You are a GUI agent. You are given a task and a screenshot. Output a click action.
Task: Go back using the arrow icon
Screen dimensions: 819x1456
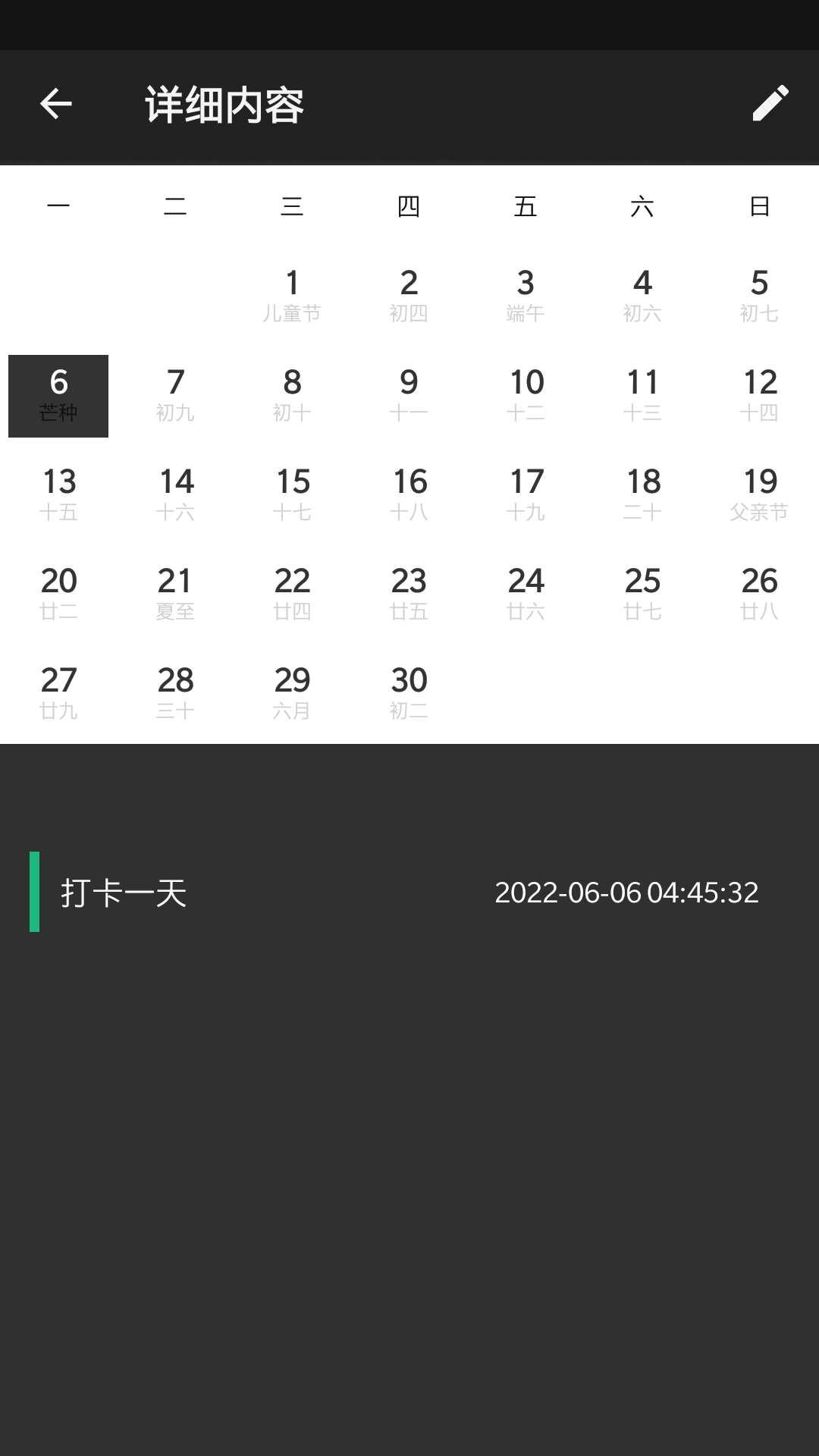pos(56,104)
